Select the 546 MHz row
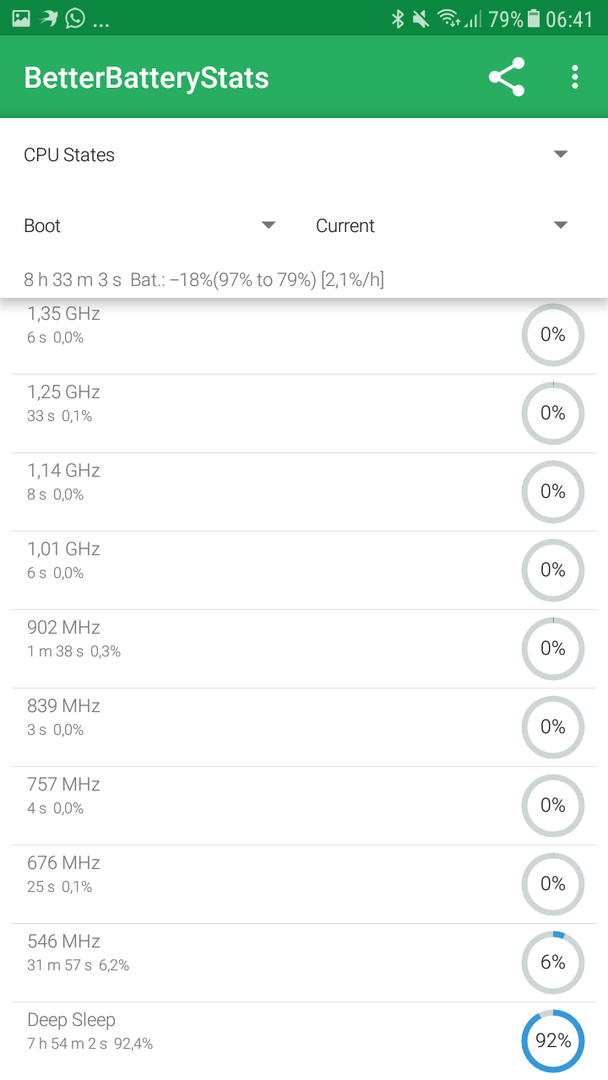This screenshot has width=608, height=1080. (x=304, y=963)
